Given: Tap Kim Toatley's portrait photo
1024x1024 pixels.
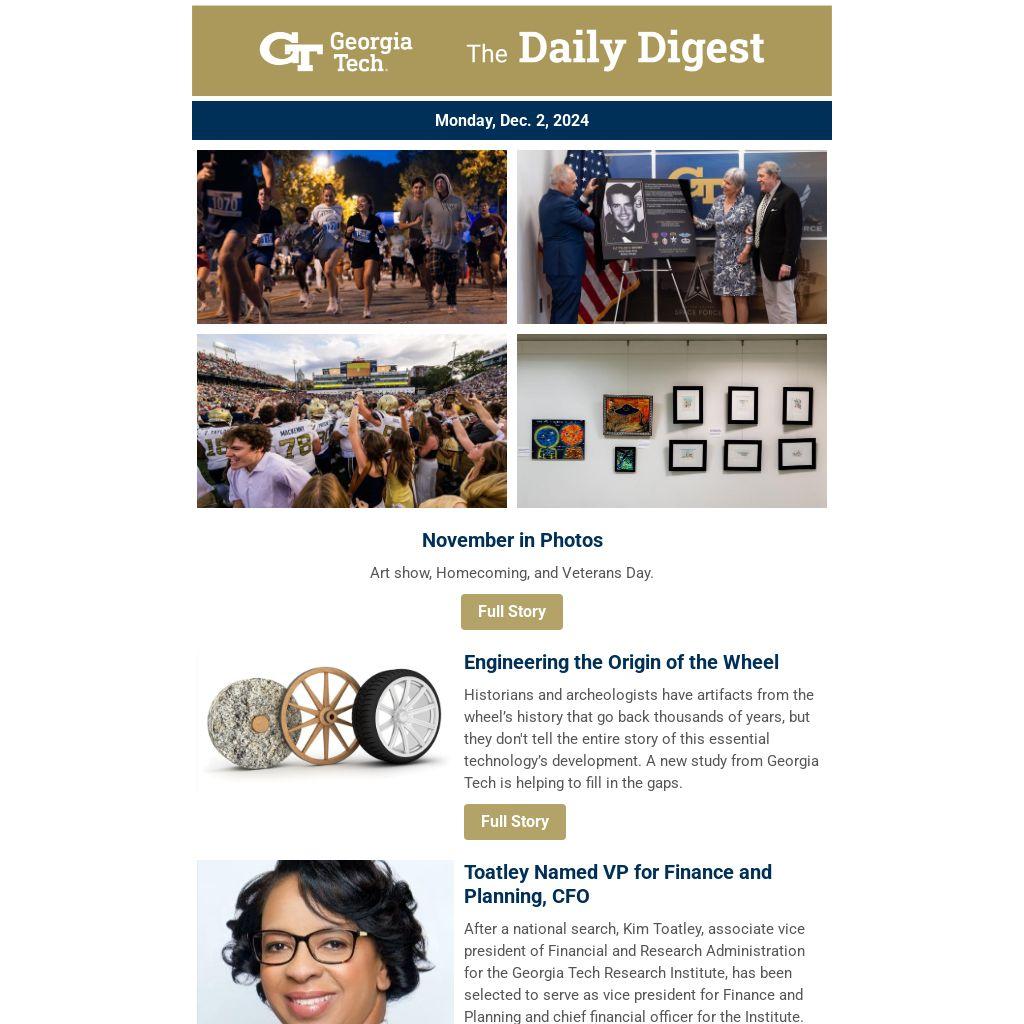Looking at the screenshot, I should click(x=325, y=942).
